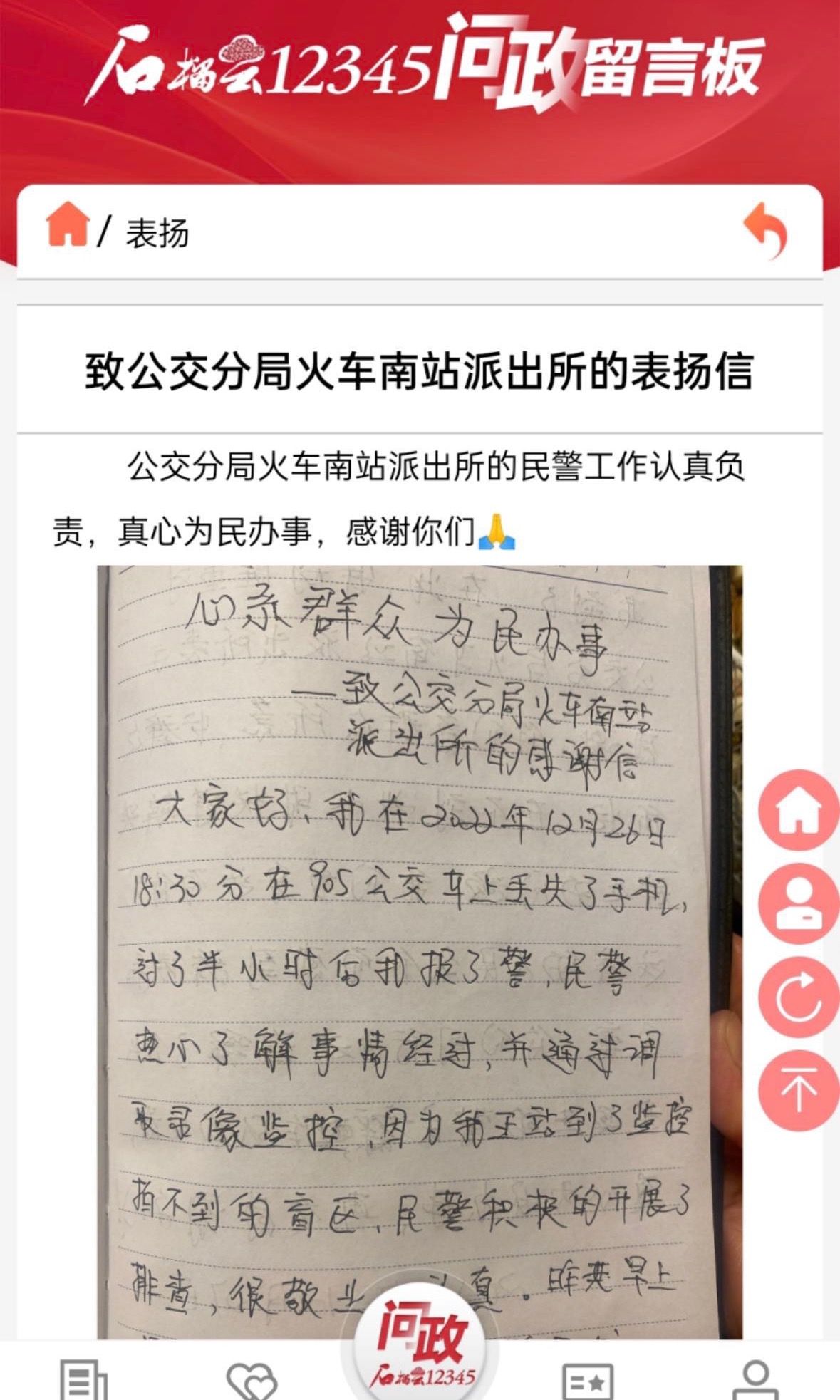Image resolution: width=840 pixels, height=1400 pixels.
Task: Switch to the hearts tab in bottom bar
Action: coord(252,1381)
